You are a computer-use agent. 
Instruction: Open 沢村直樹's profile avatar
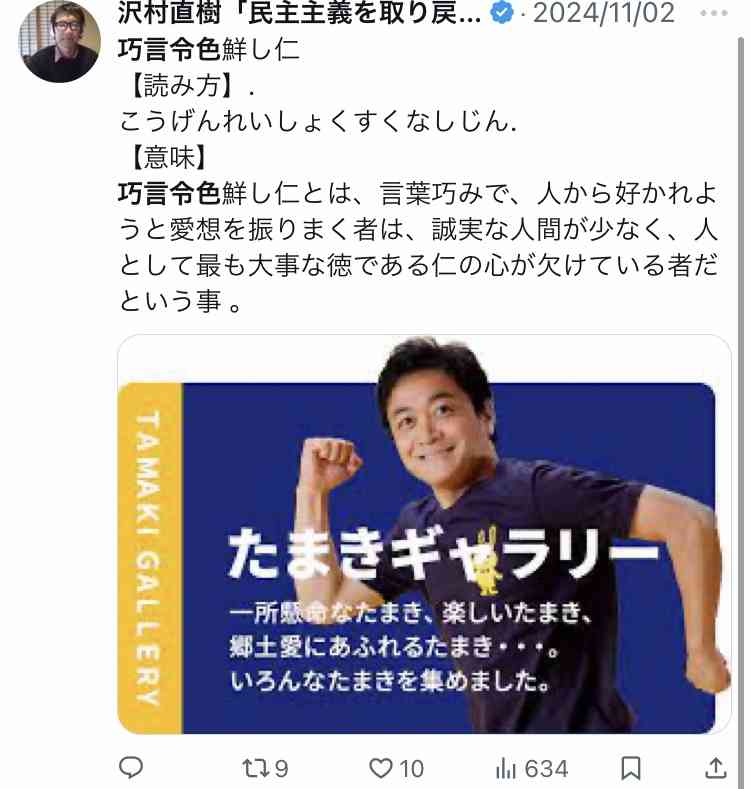[60, 41]
